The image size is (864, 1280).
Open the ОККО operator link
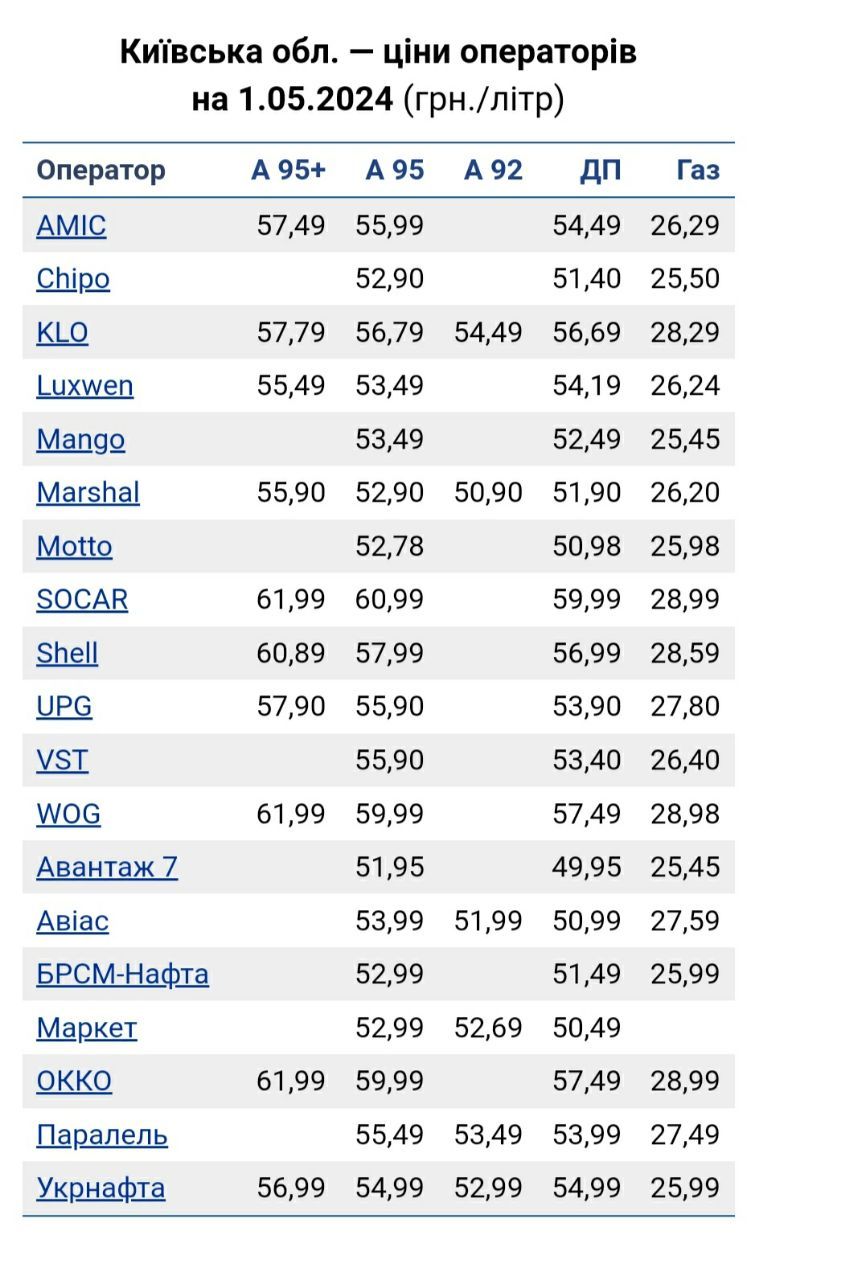[x=74, y=1081]
